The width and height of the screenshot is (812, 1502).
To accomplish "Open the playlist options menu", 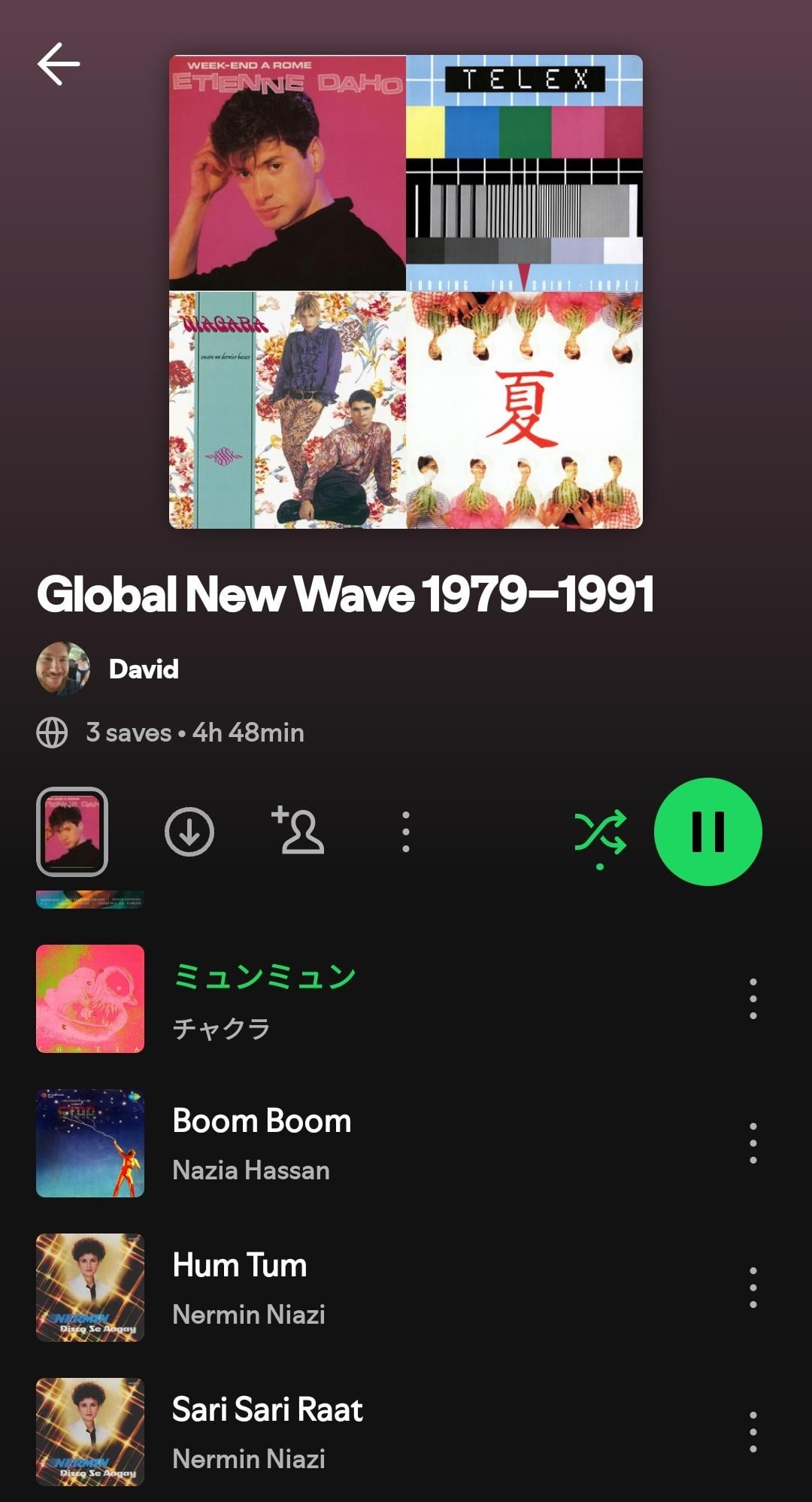I will click(x=405, y=831).
